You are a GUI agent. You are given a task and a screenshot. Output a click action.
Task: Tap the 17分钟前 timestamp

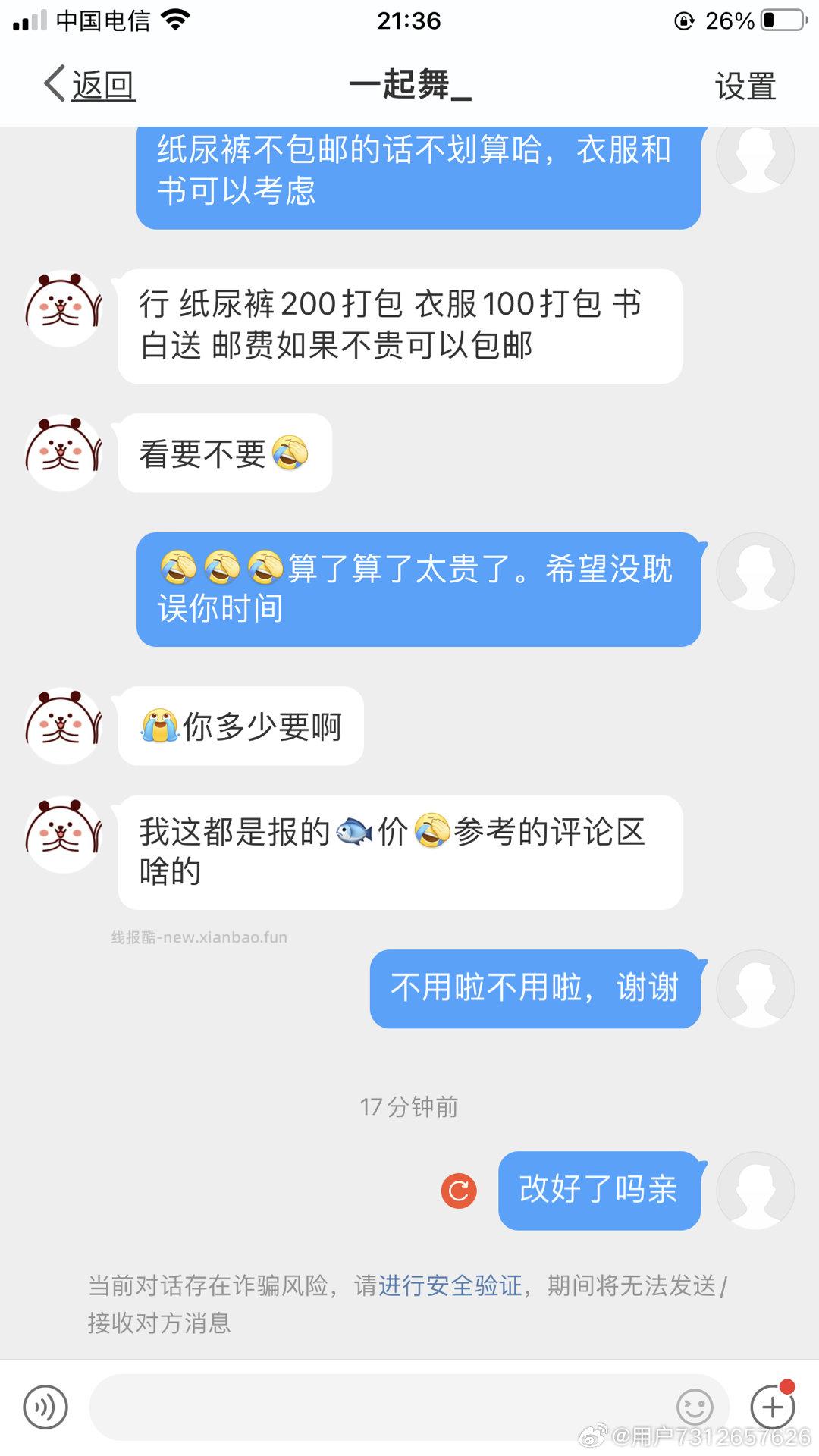(x=409, y=1107)
